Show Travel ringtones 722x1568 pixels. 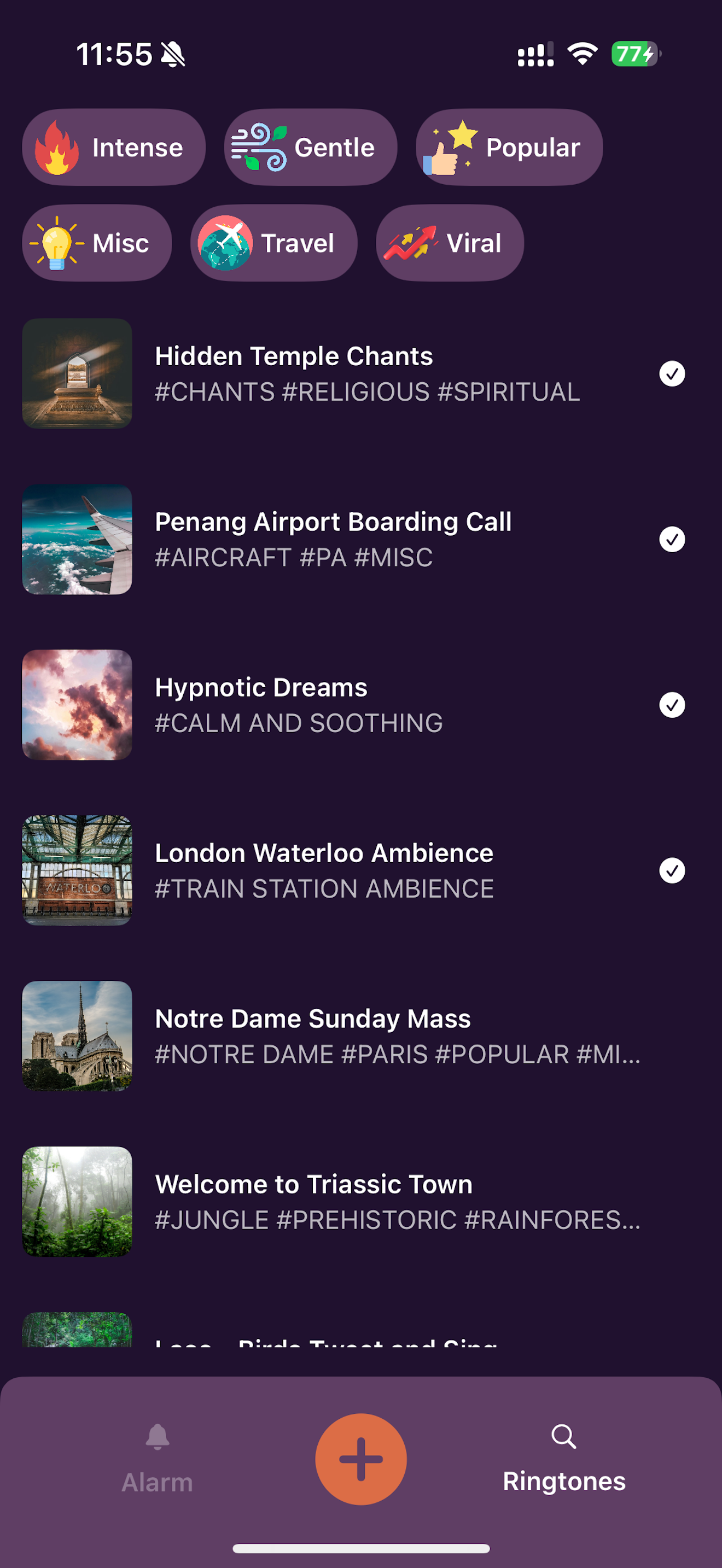(x=274, y=243)
